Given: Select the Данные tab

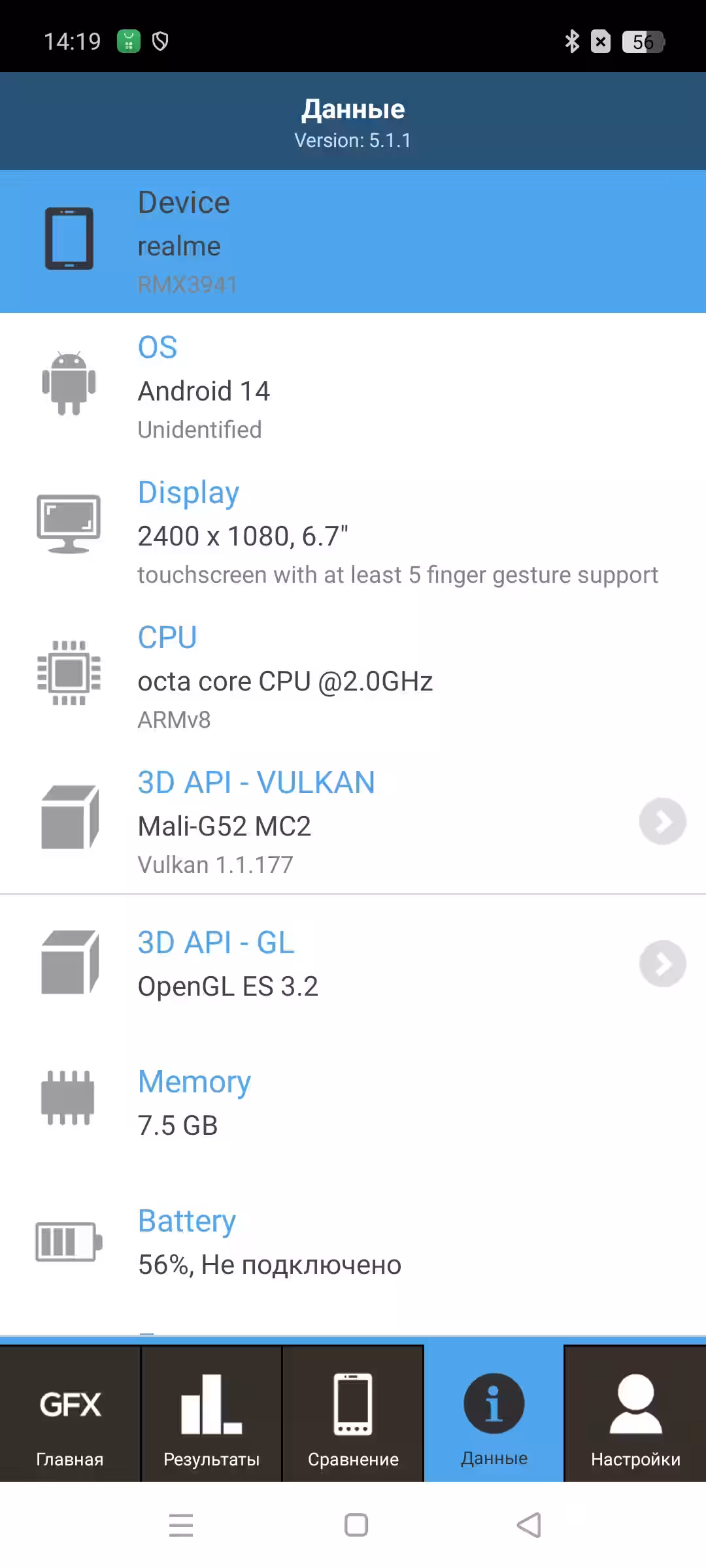Looking at the screenshot, I should tap(494, 1414).
